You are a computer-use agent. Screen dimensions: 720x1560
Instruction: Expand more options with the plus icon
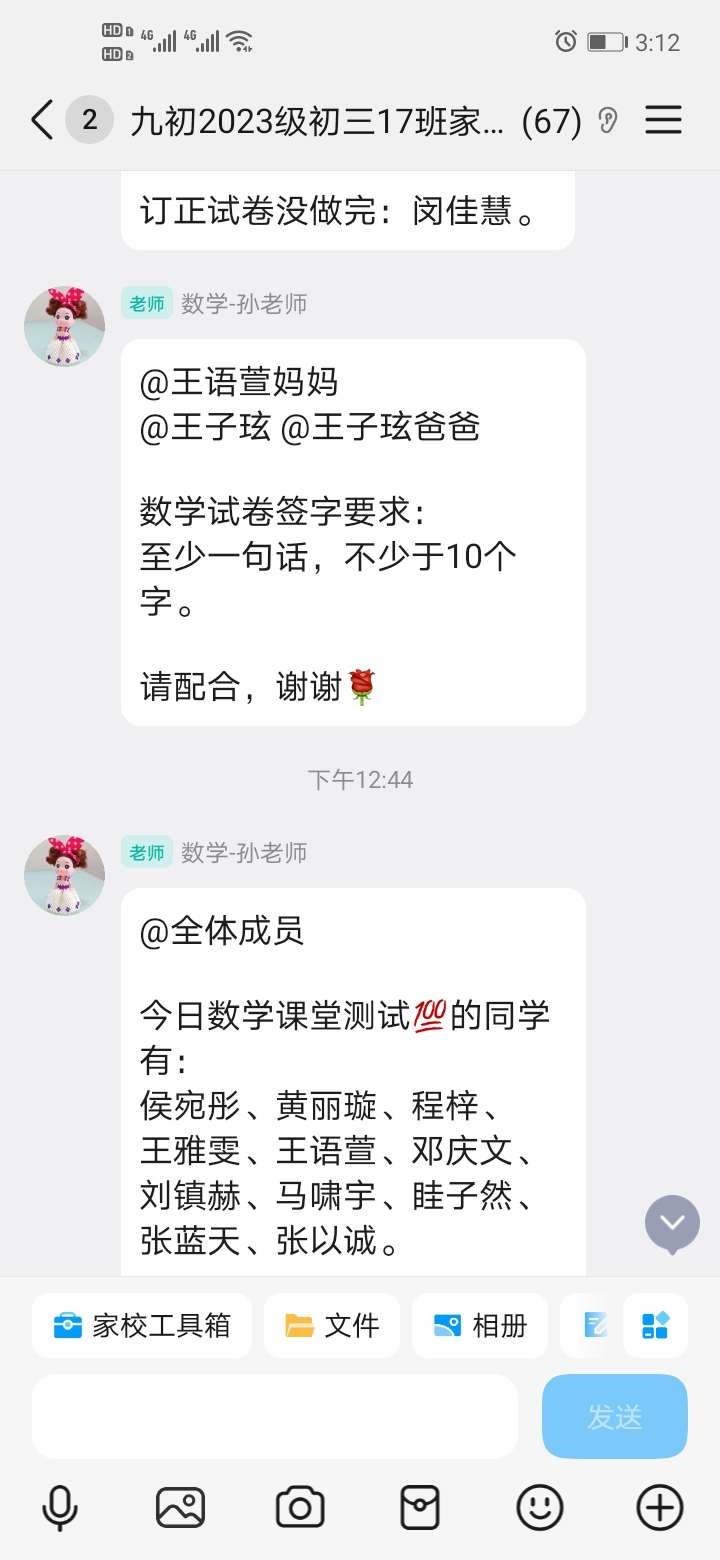pyautogui.click(x=660, y=1507)
